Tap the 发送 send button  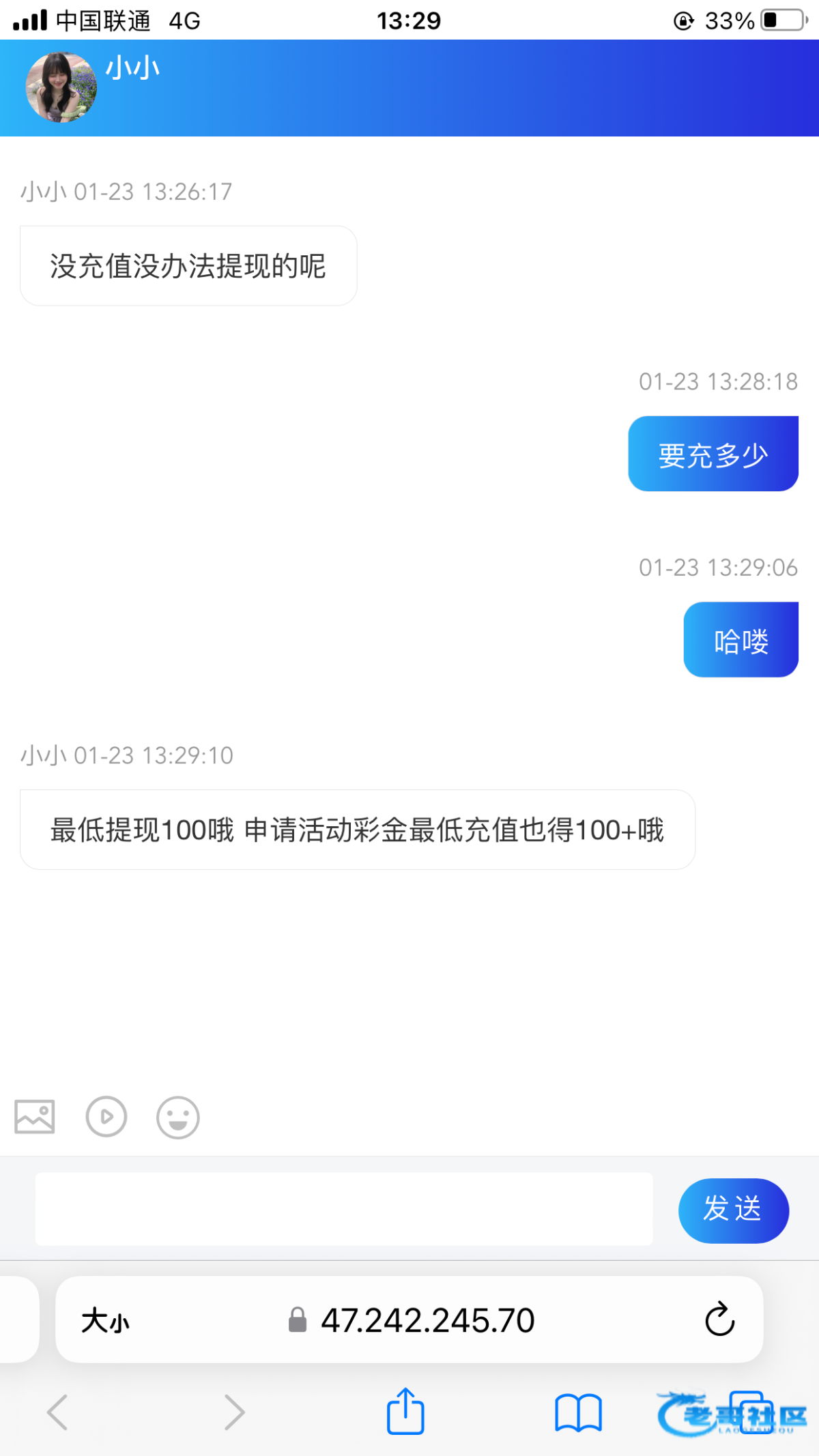coord(733,1210)
